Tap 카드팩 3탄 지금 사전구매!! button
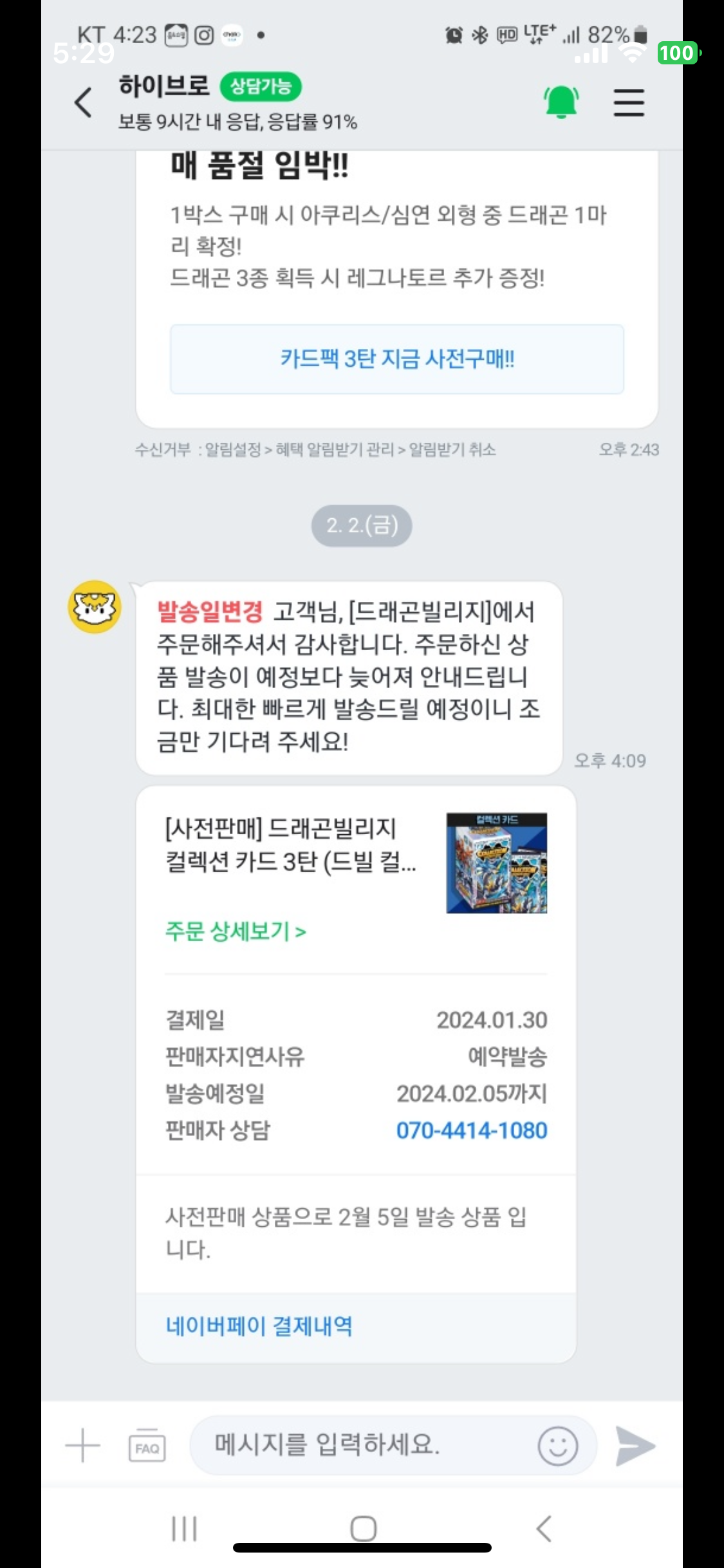Image resolution: width=724 pixels, height=1568 pixels. [x=396, y=359]
